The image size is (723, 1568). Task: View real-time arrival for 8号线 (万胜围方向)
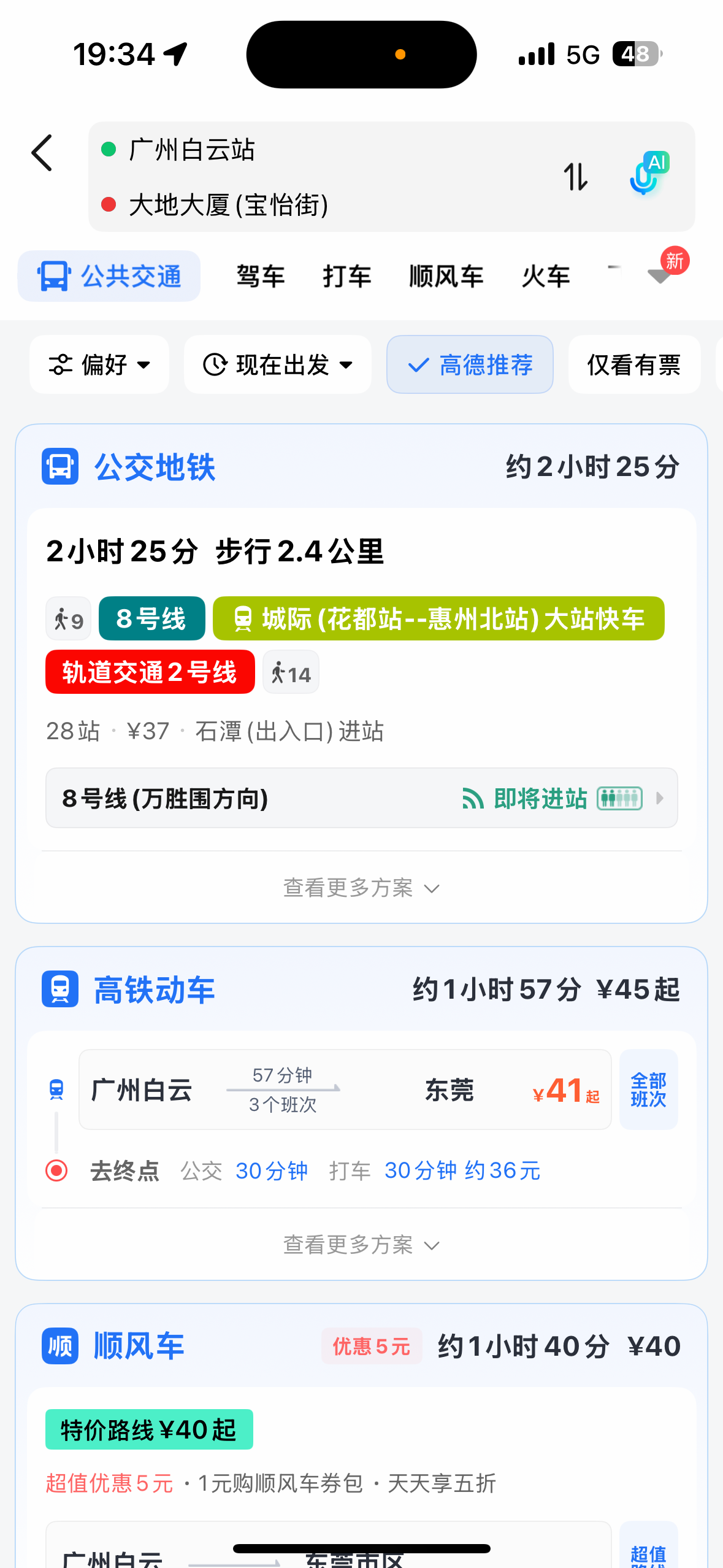(x=361, y=798)
